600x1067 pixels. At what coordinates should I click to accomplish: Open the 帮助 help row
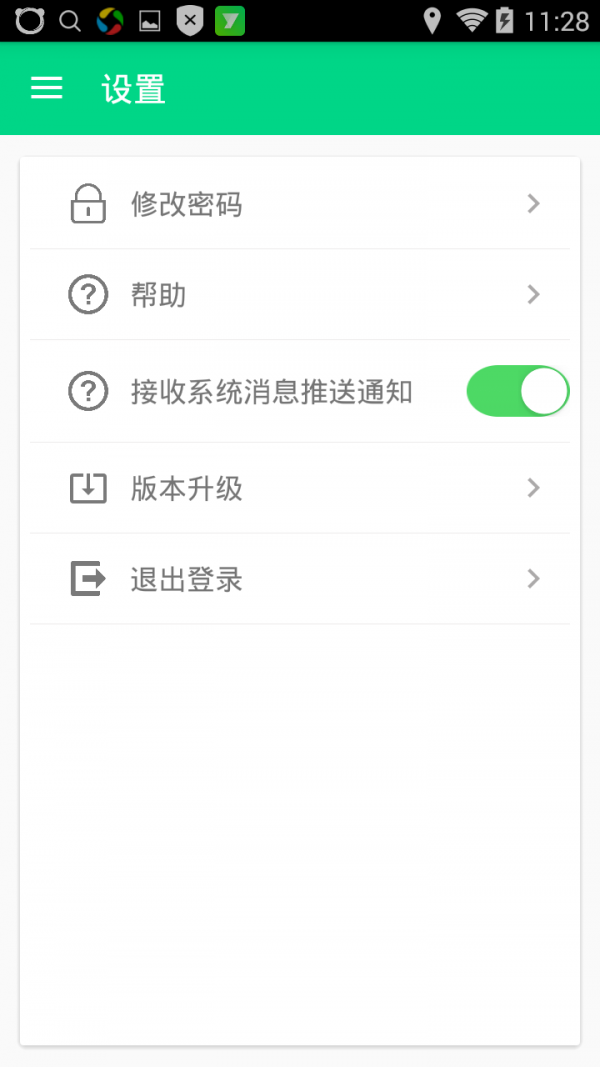click(300, 295)
